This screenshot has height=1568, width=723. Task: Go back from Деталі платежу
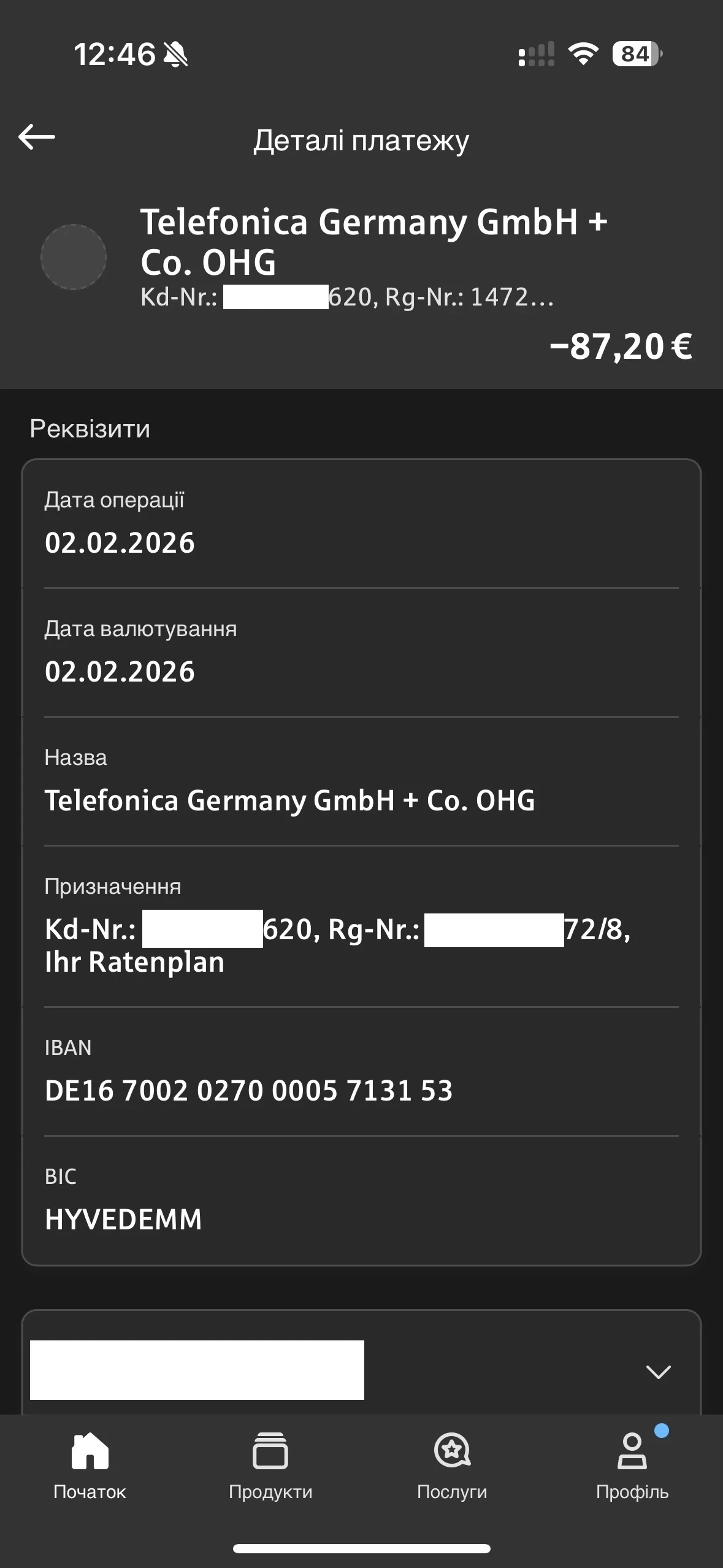[37, 137]
